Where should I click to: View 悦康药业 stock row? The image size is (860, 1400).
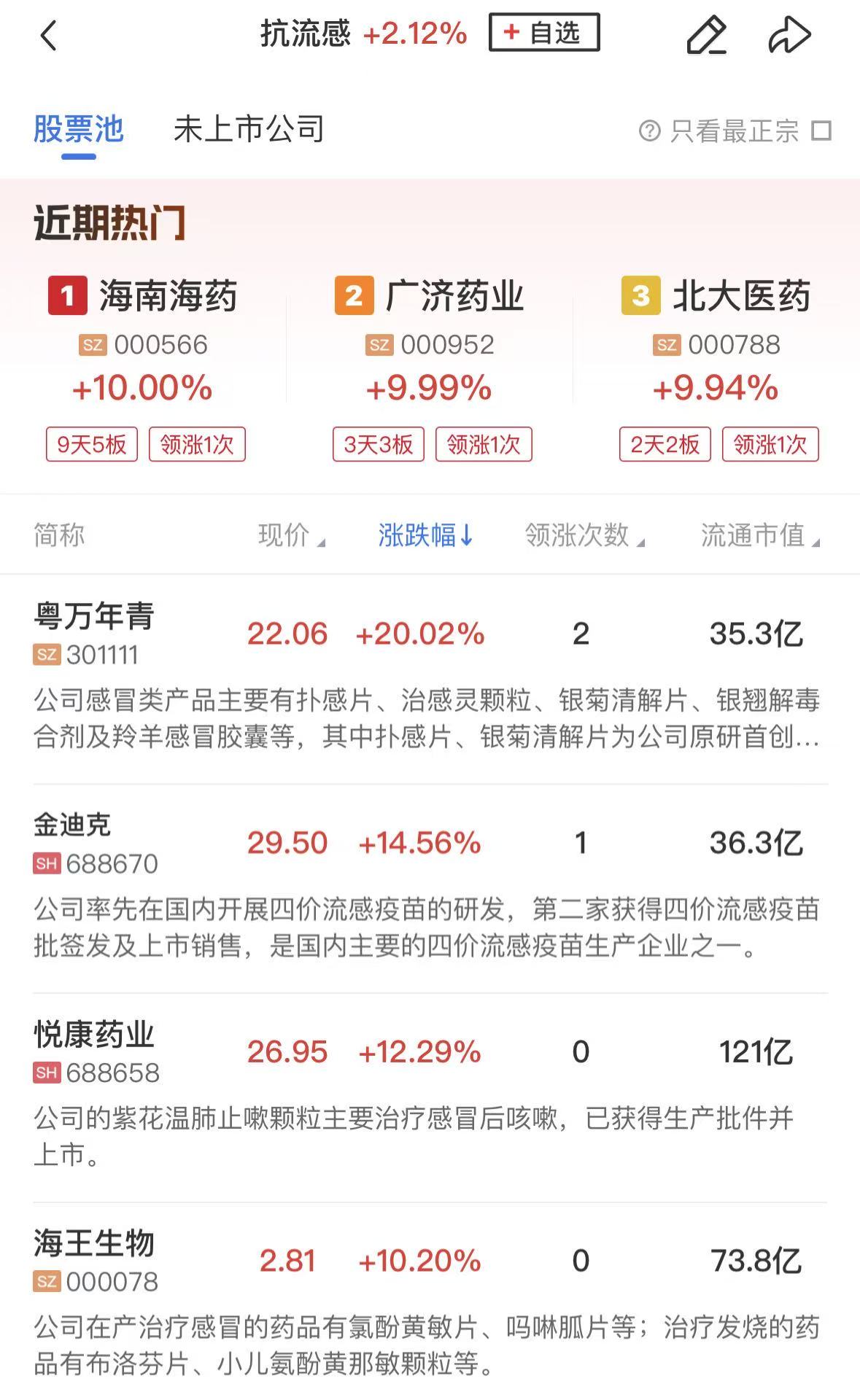(95, 1051)
